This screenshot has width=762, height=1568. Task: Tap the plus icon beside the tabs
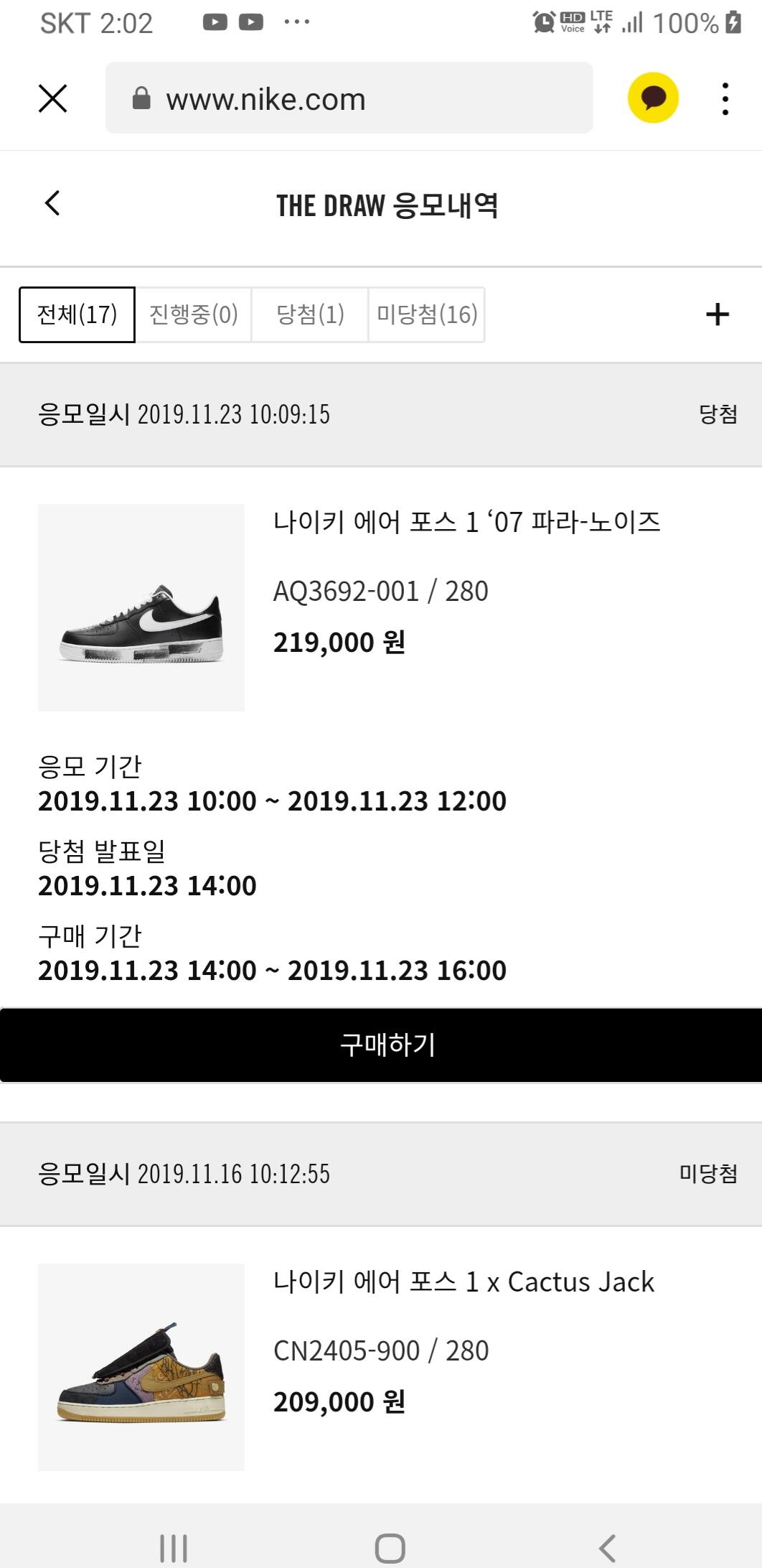[717, 314]
